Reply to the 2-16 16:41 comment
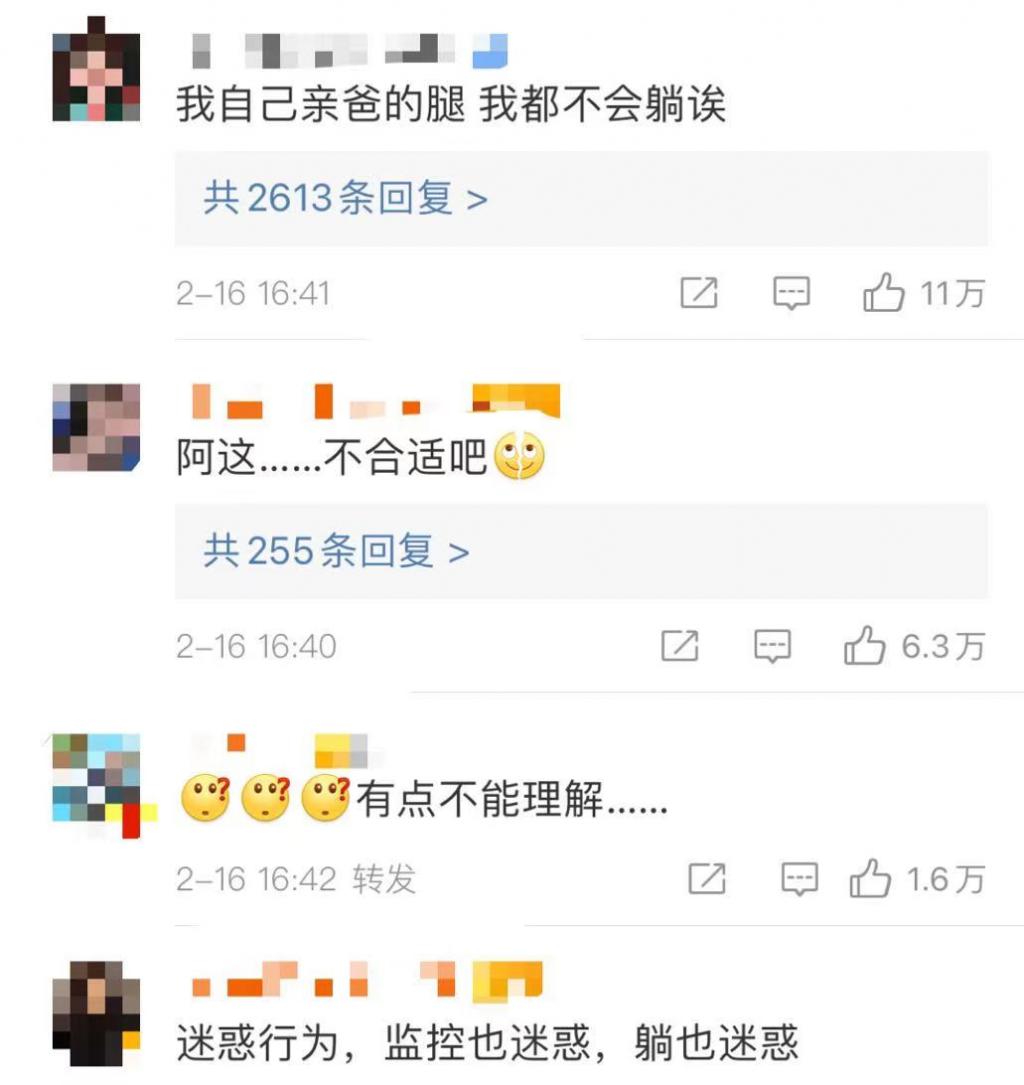Viewport: 1024px width, 1085px height. click(792, 294)
